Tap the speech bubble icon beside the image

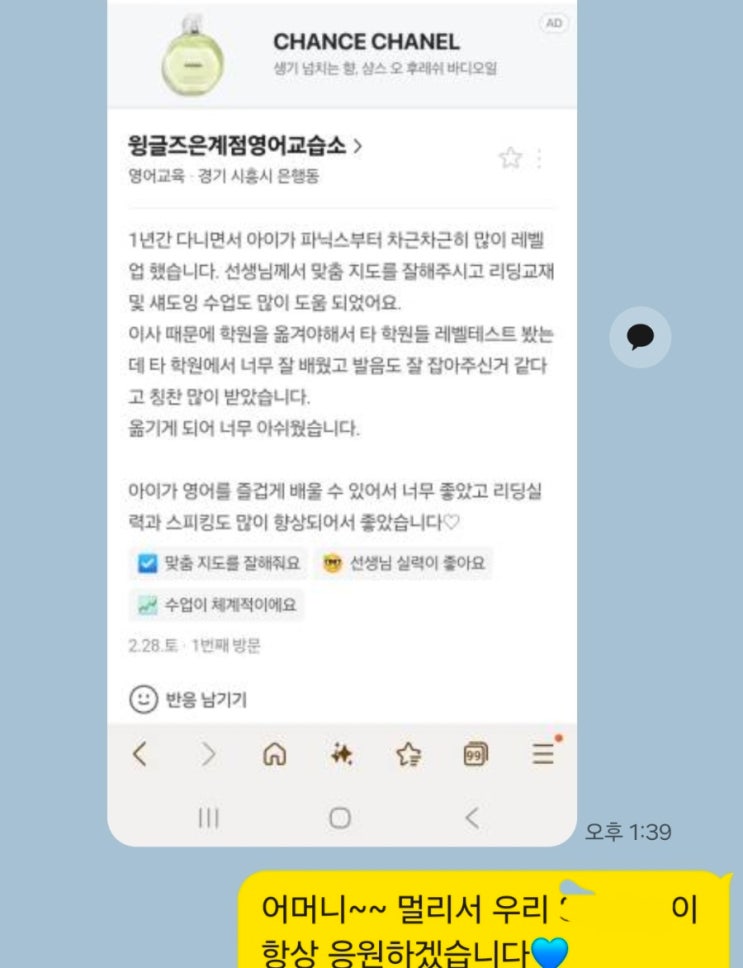(x=640, y=337)
